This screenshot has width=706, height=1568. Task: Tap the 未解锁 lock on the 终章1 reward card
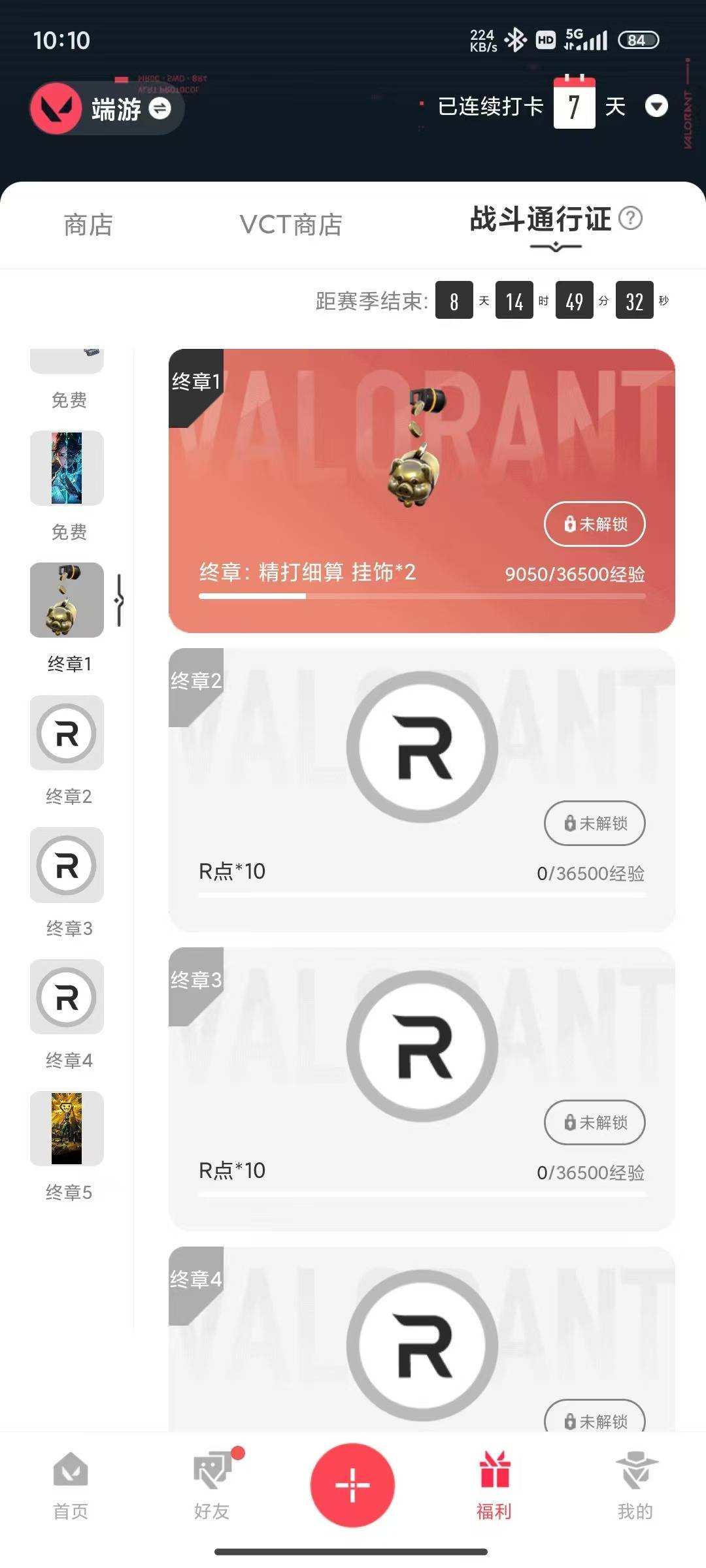point(594,524)
